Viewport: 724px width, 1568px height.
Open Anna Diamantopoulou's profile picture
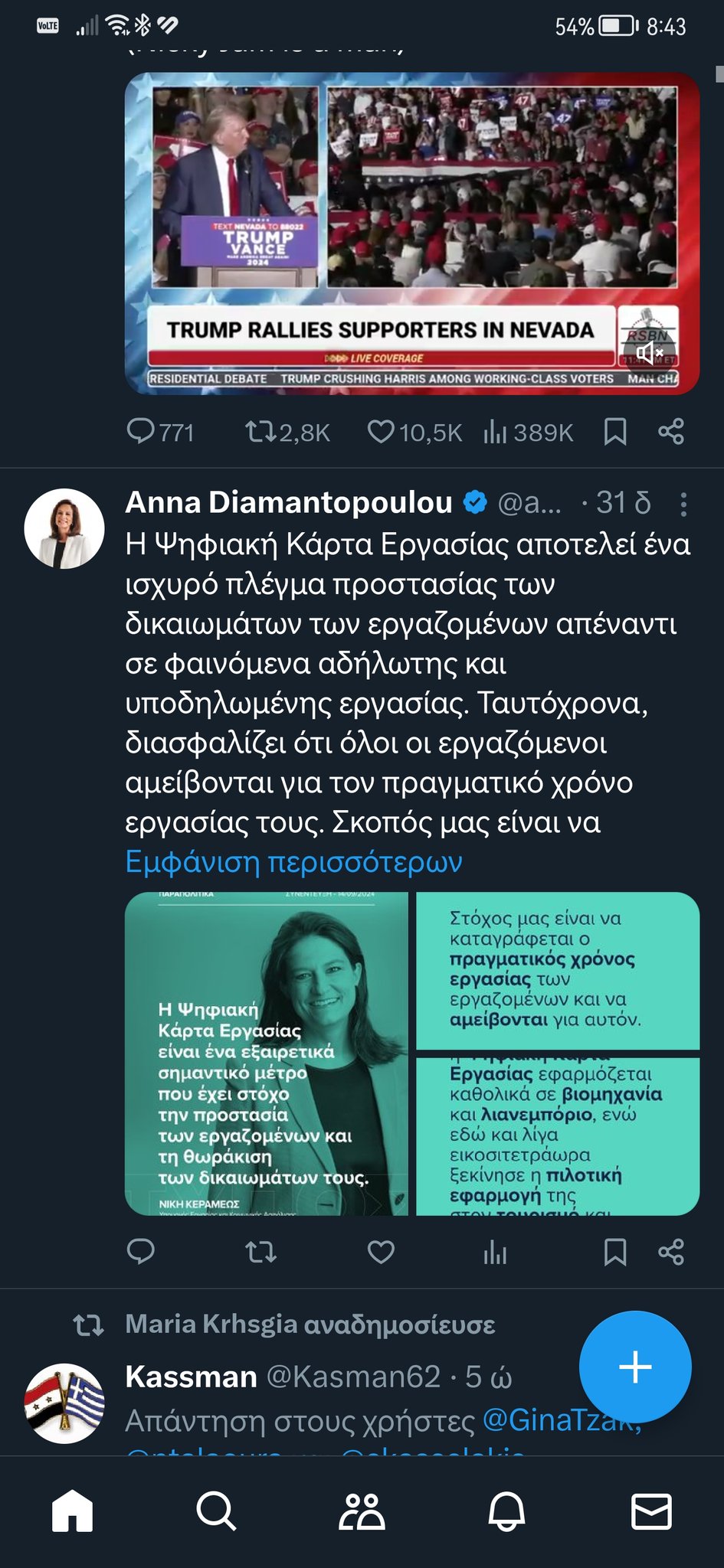coord(64,528)
